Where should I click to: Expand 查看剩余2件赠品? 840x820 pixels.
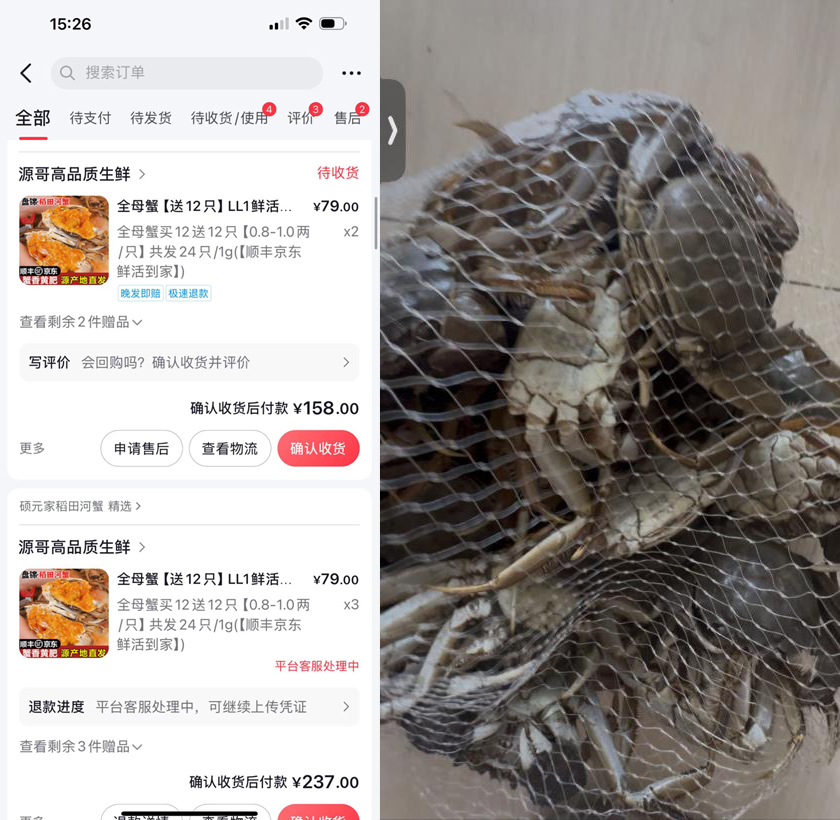[x=81, y=322]
